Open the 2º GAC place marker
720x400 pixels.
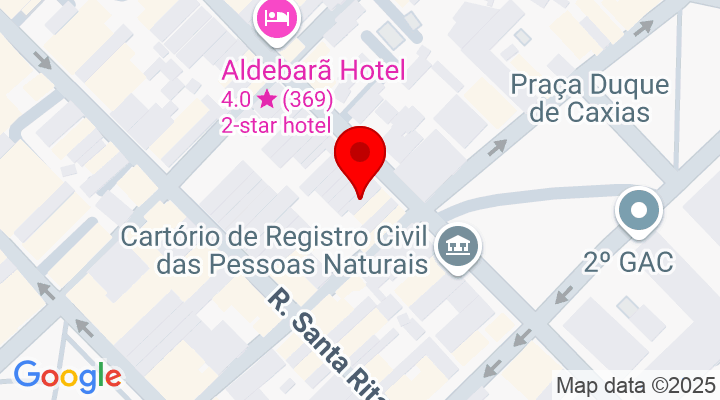639,213
